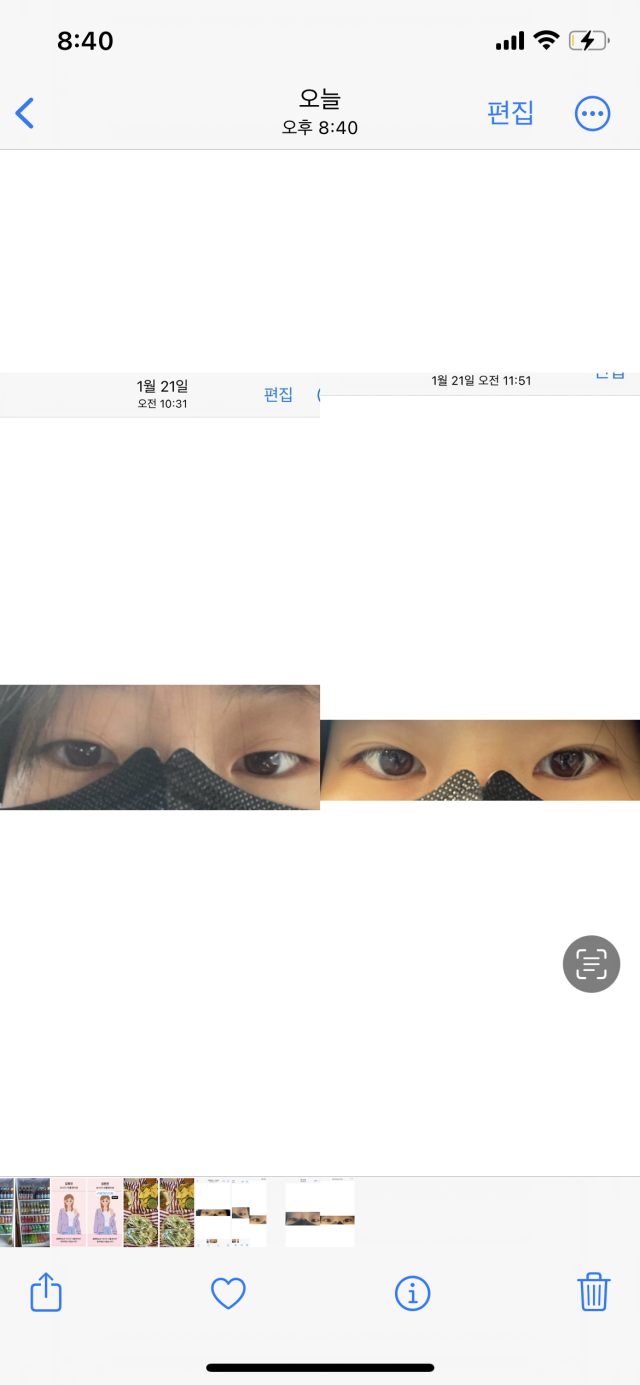Tap 편집 to edit this photo

pyautogui.click(x=510, y=113)
